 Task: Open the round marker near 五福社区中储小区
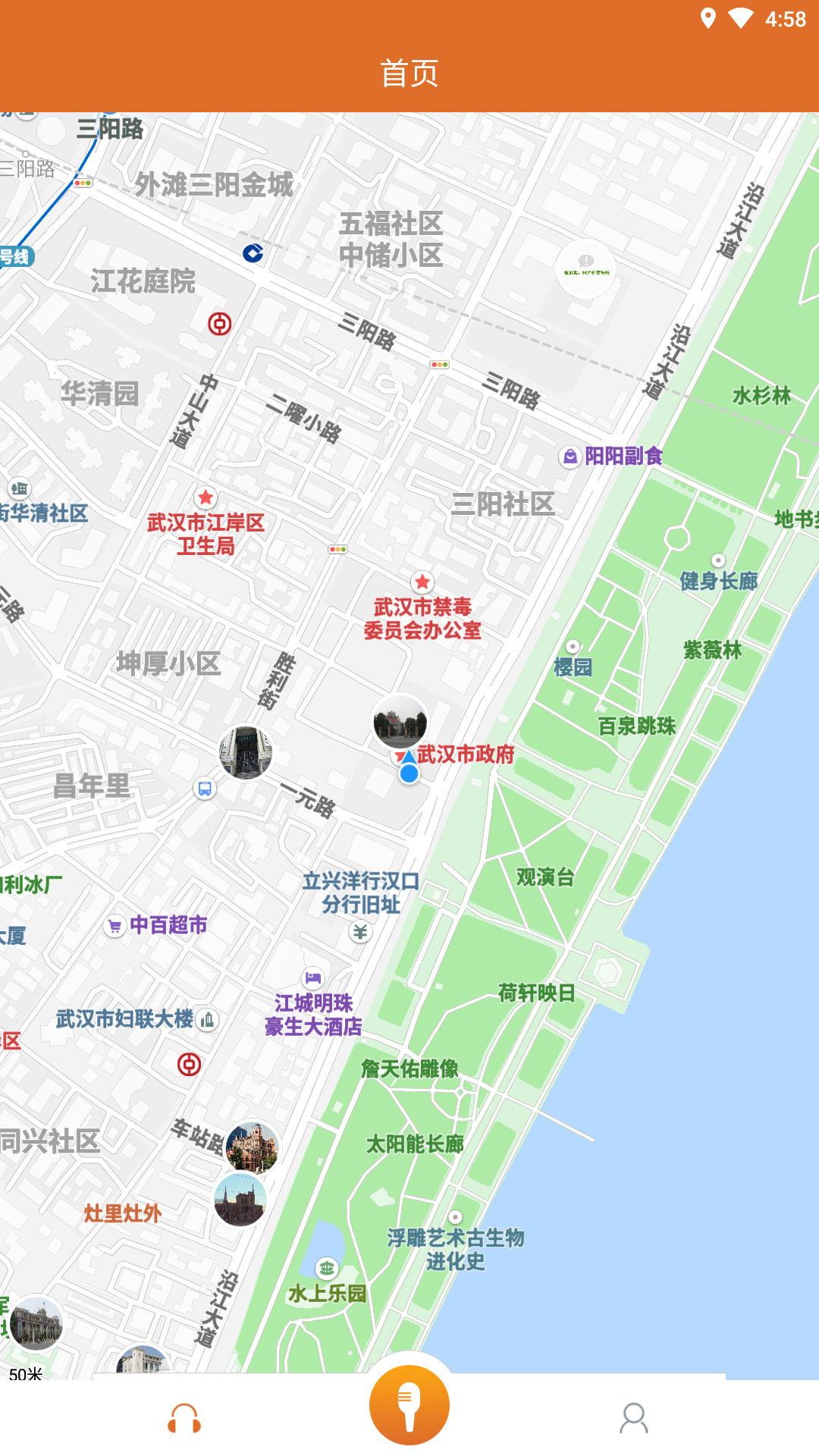pos(585,268)
